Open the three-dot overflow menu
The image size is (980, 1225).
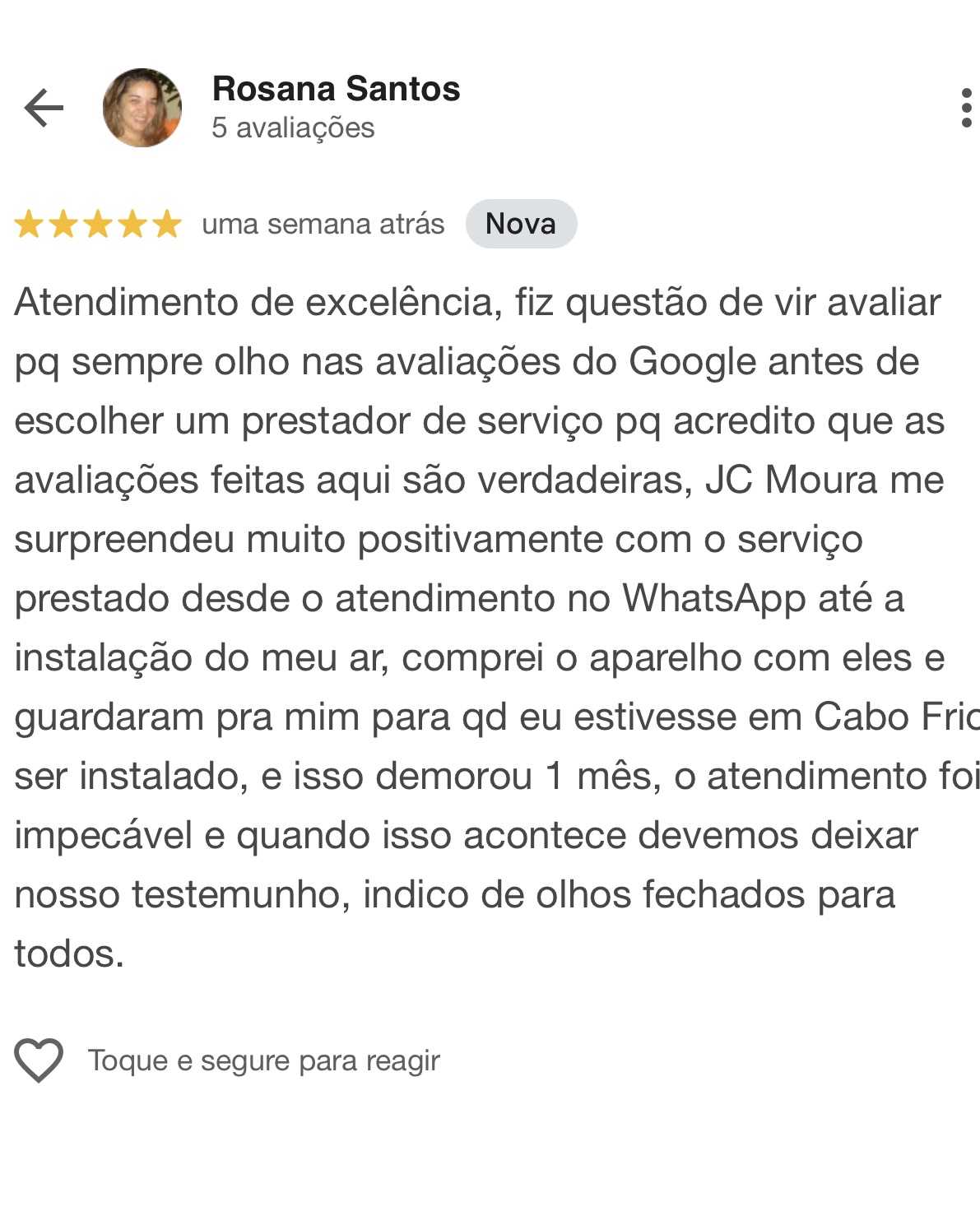click(x=966, y=108)
